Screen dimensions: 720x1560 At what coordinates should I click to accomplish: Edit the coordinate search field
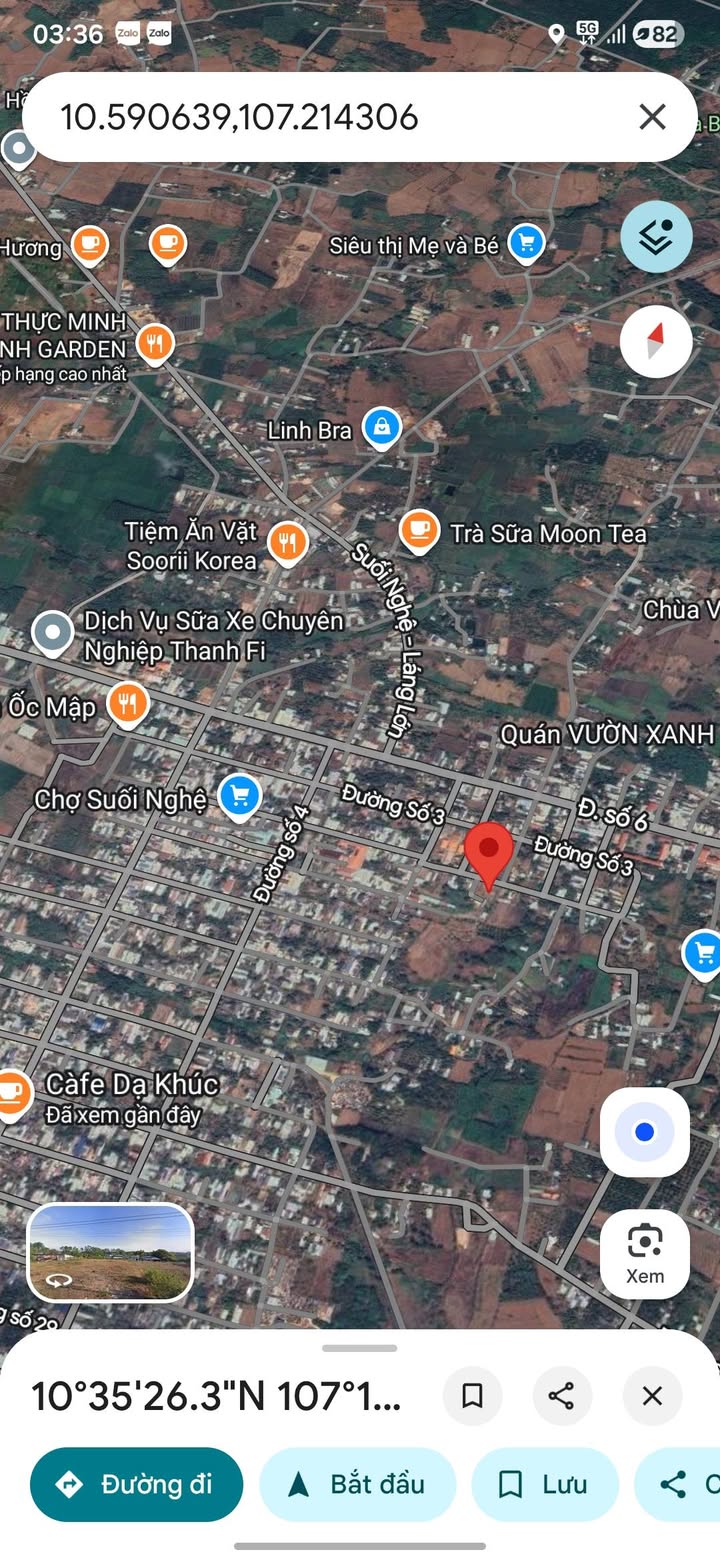(x=330, y=117)
